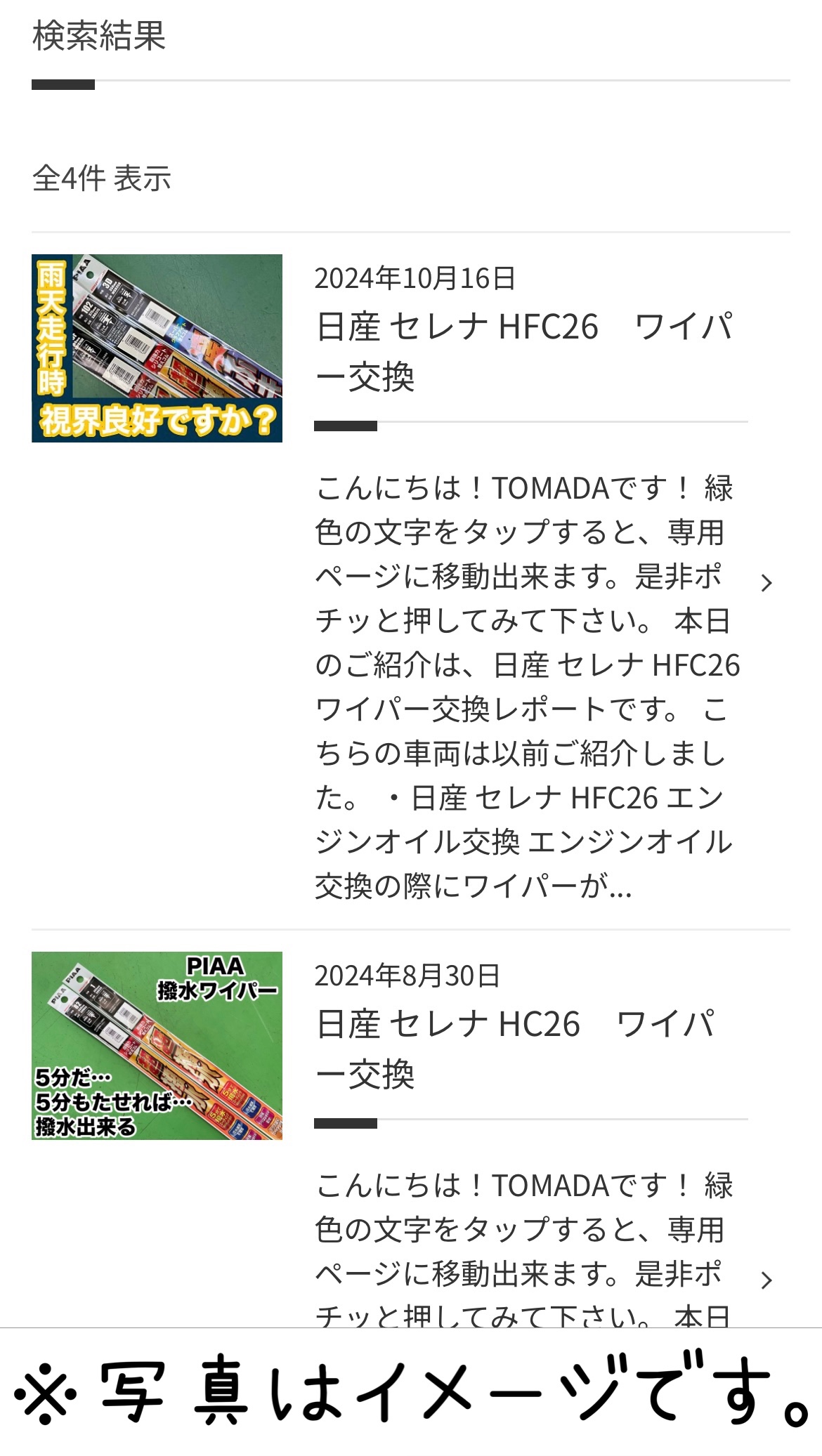Click the black progress bar under 検索結果
Image resolution: width=822 pixels, height=1456 pixels.
(x=63, y=85)
